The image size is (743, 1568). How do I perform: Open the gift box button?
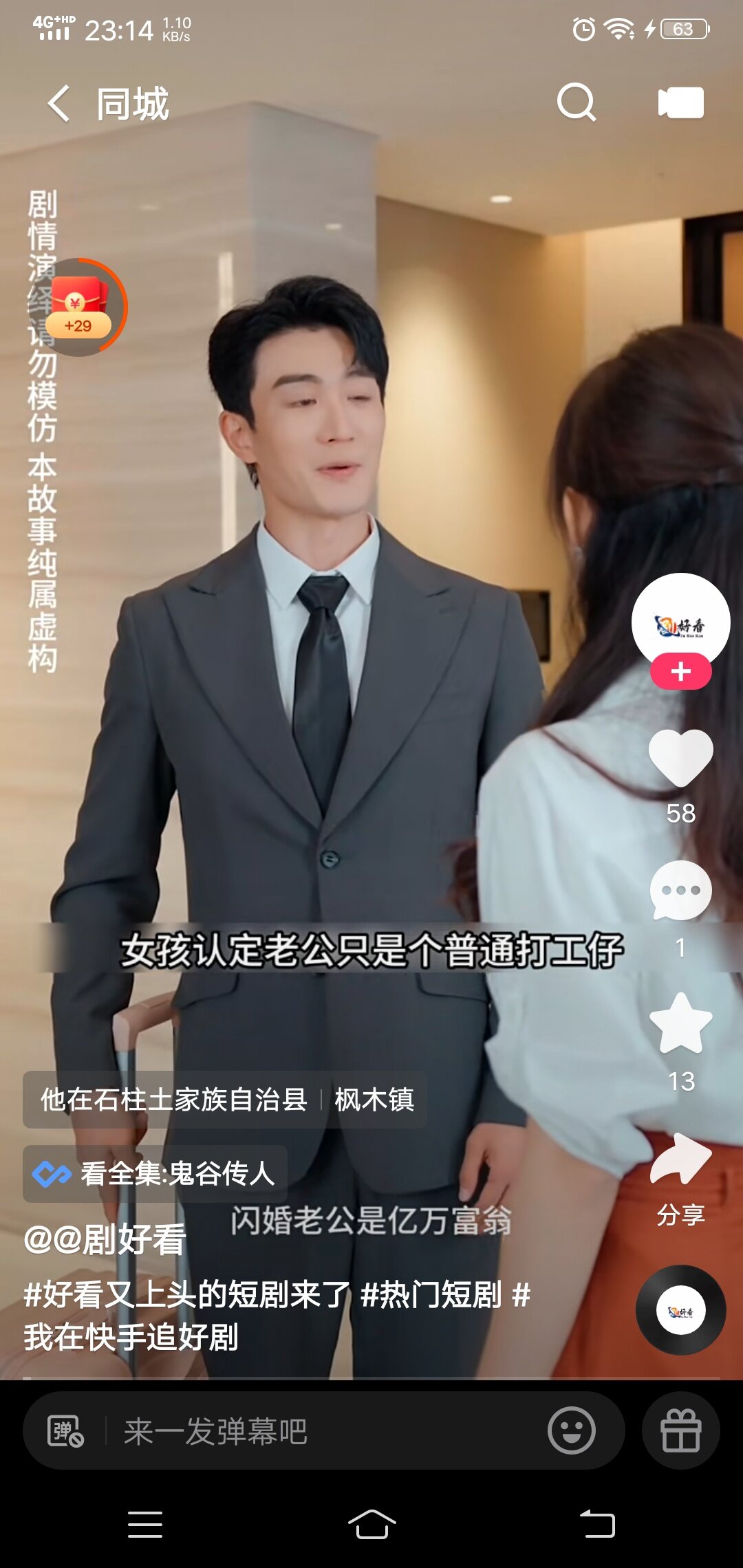(x=680, y=1430)
